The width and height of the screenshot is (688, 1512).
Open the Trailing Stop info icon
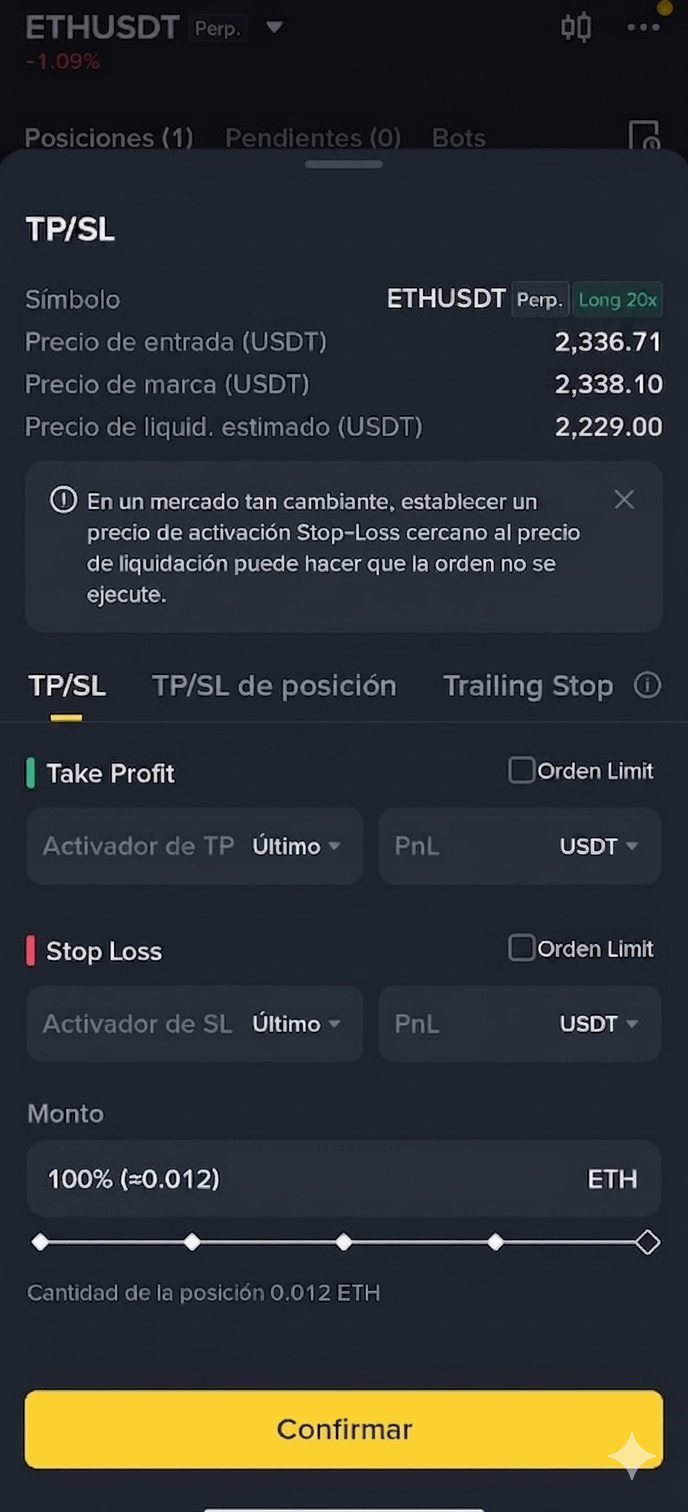point(648,686)
